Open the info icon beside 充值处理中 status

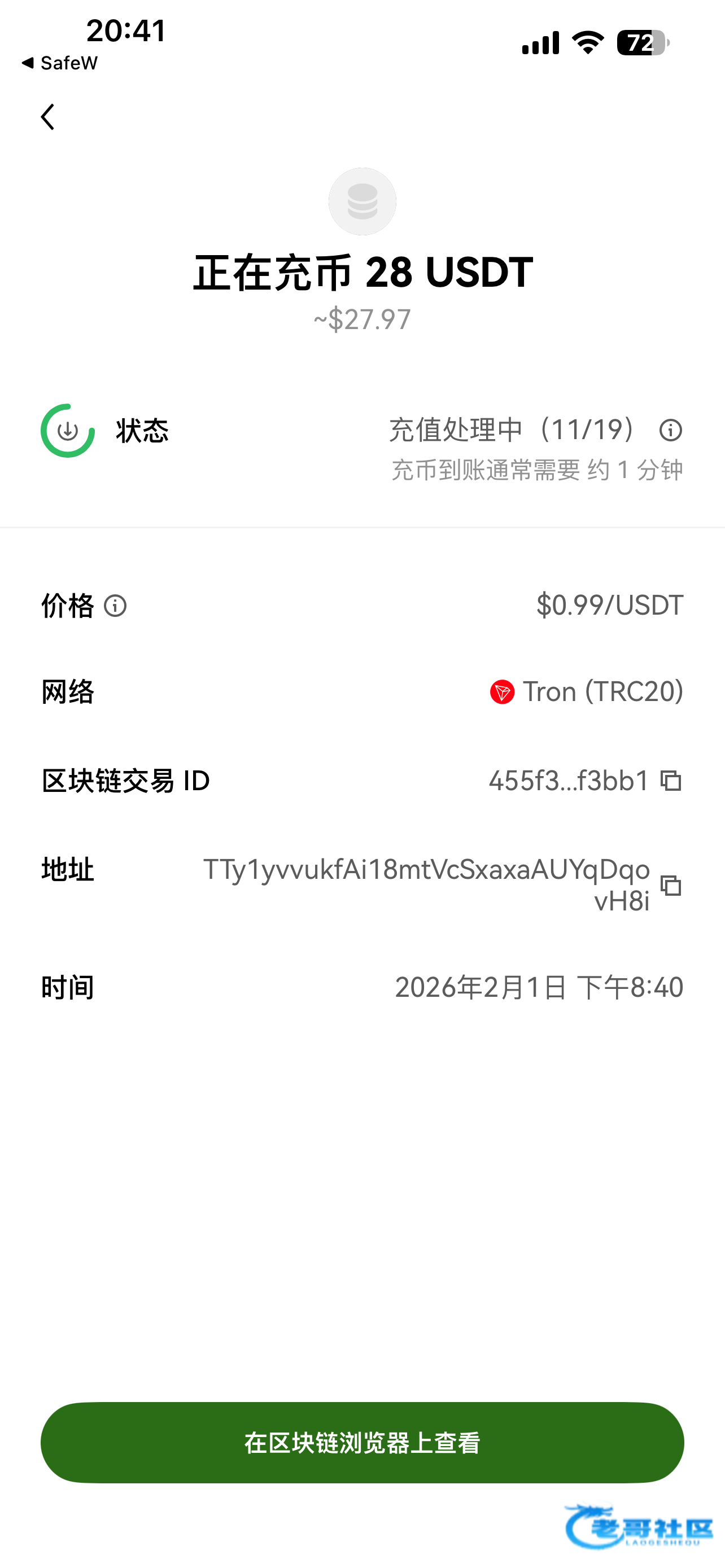coord(670,430)
